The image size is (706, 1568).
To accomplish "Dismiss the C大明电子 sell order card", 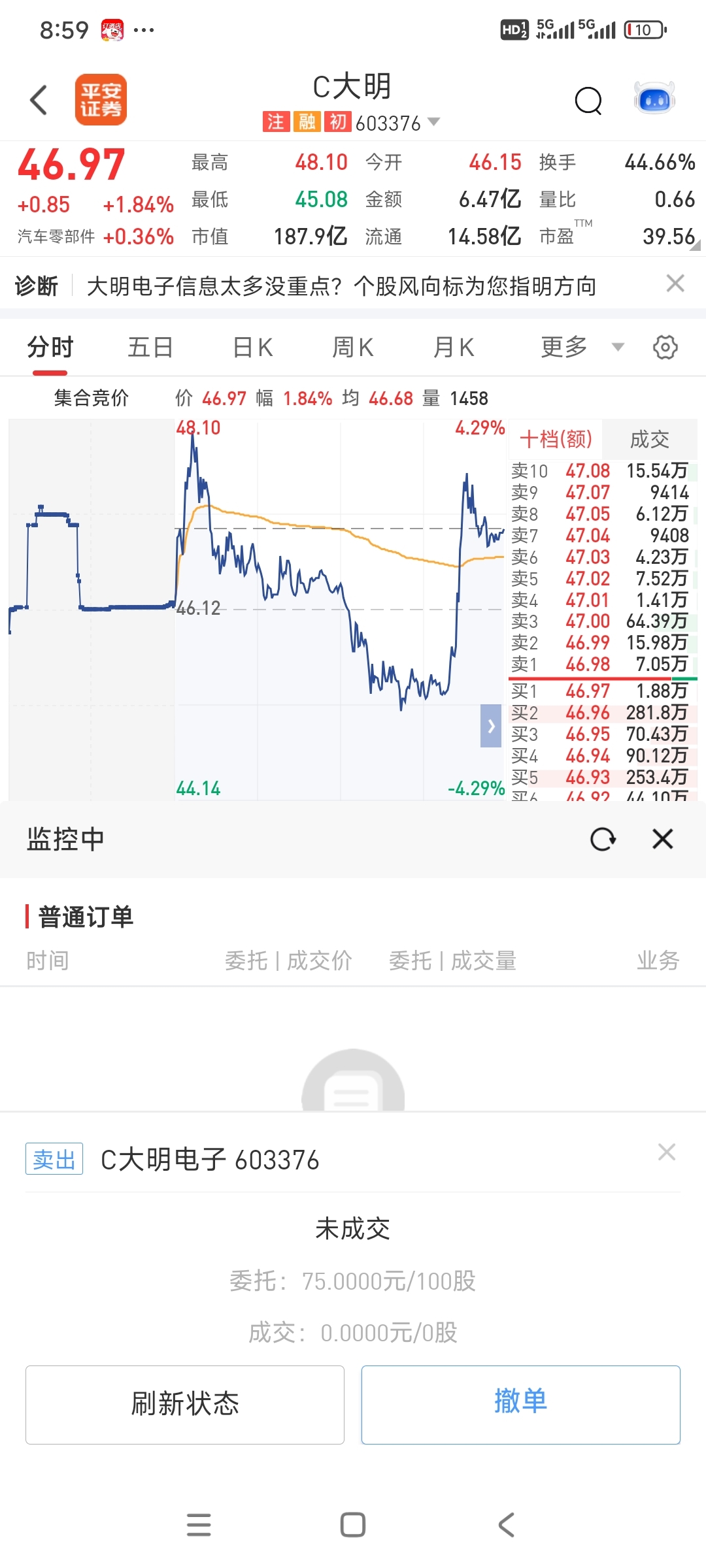I will coord(666,1152).
